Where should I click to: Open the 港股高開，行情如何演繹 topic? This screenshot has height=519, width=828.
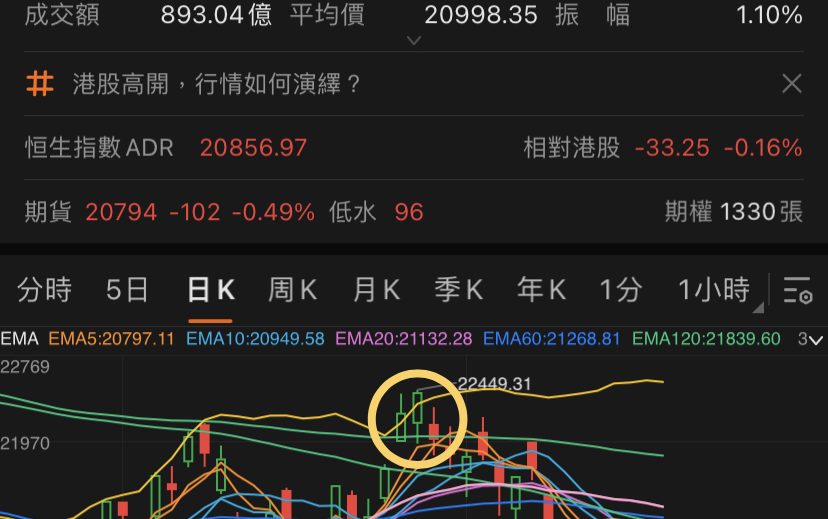pos(216,84)
